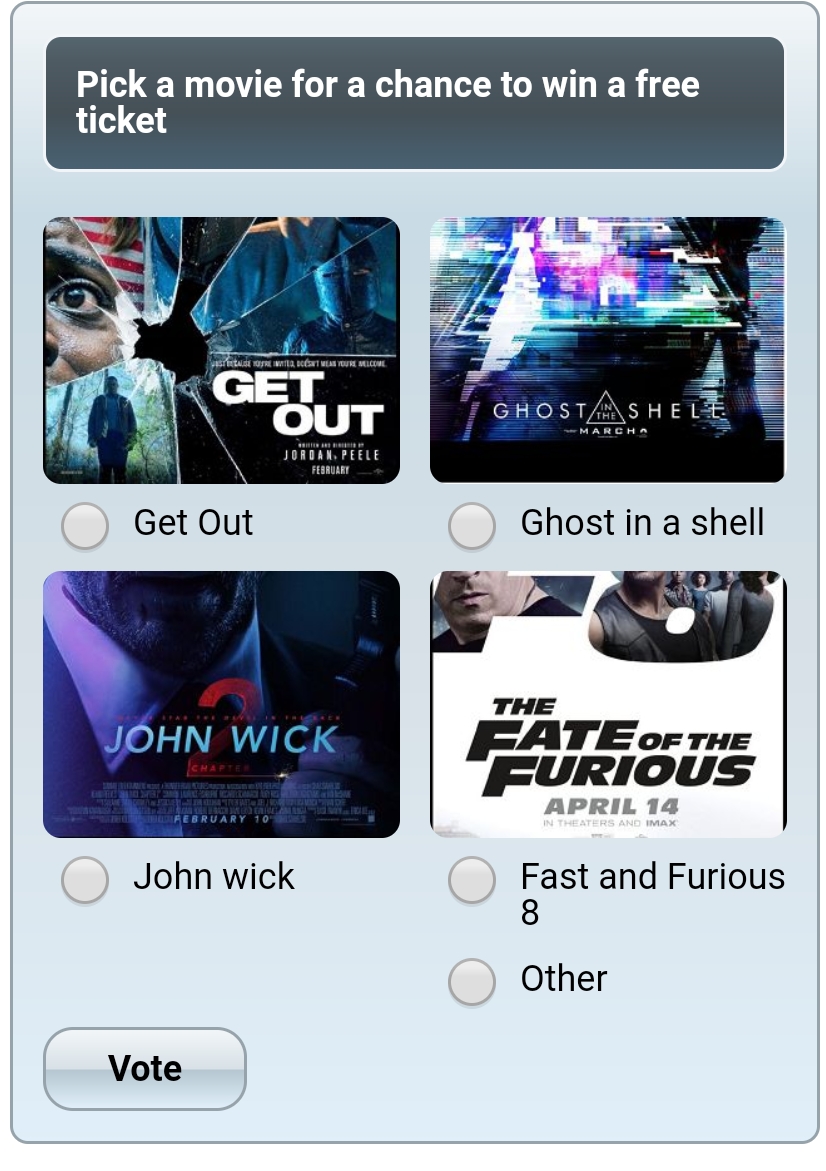Tap the John Wick Chapter 2 poster

point(221,704)
